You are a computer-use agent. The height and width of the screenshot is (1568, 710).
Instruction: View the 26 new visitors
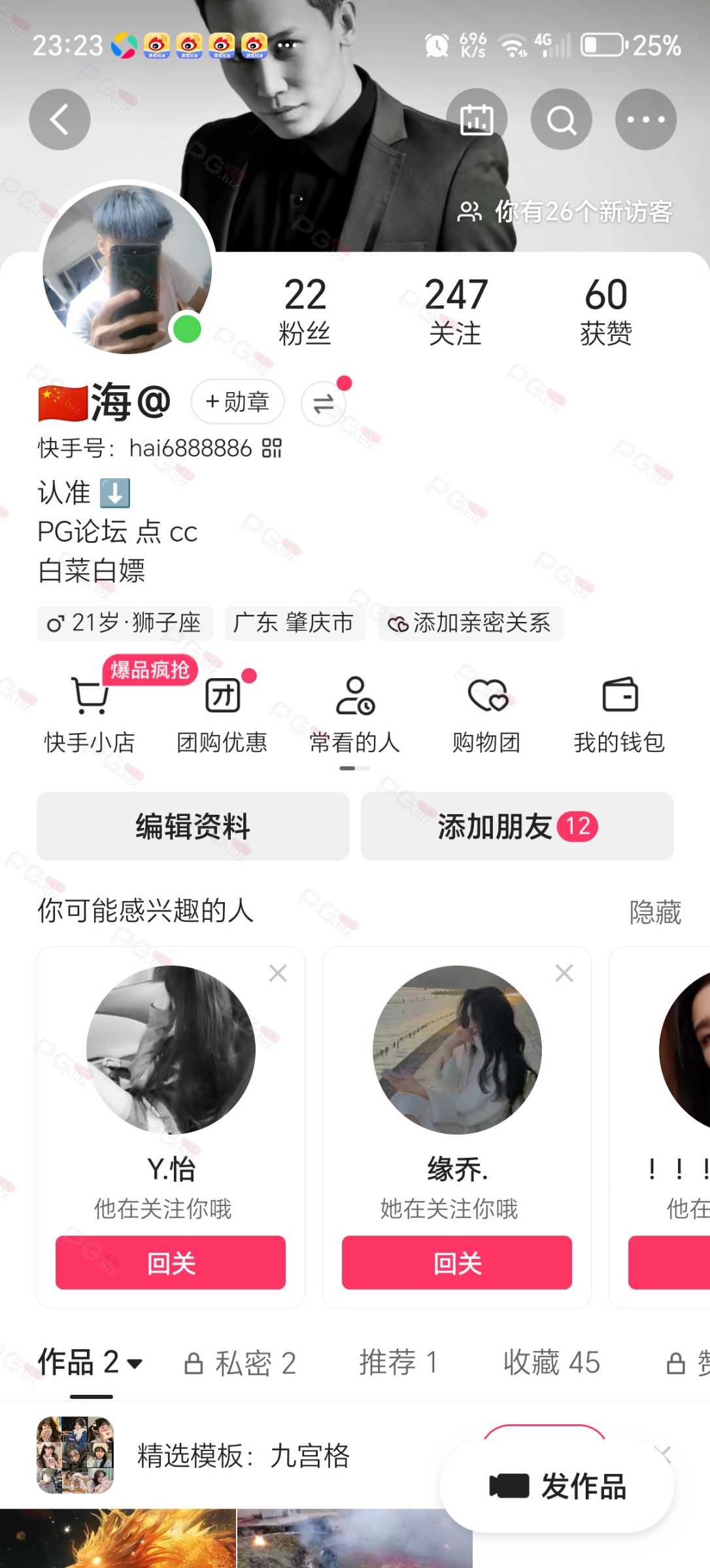click(565, 212)
